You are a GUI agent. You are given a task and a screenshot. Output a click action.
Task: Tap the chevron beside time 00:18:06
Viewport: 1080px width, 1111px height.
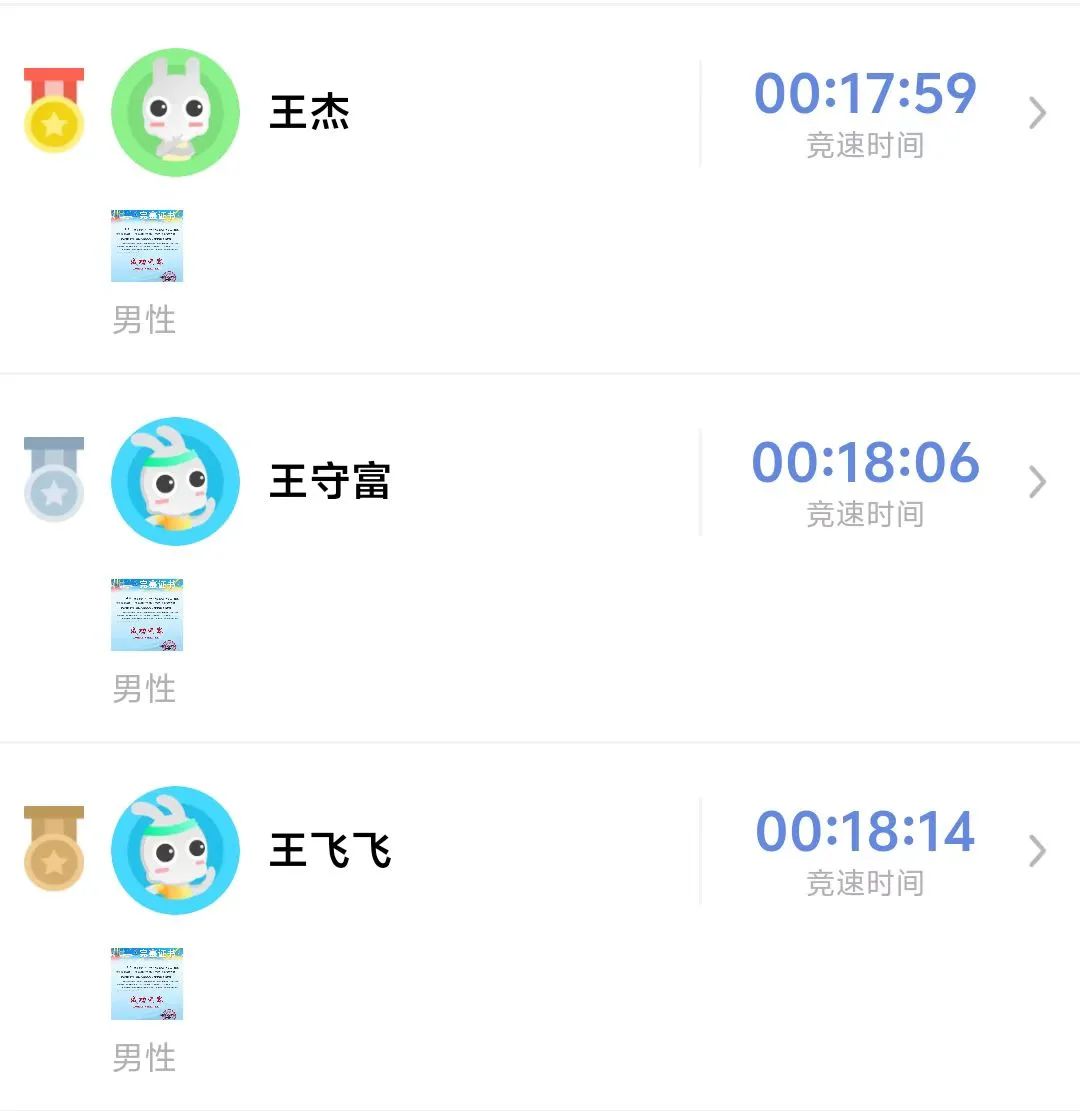point(1037,482)
